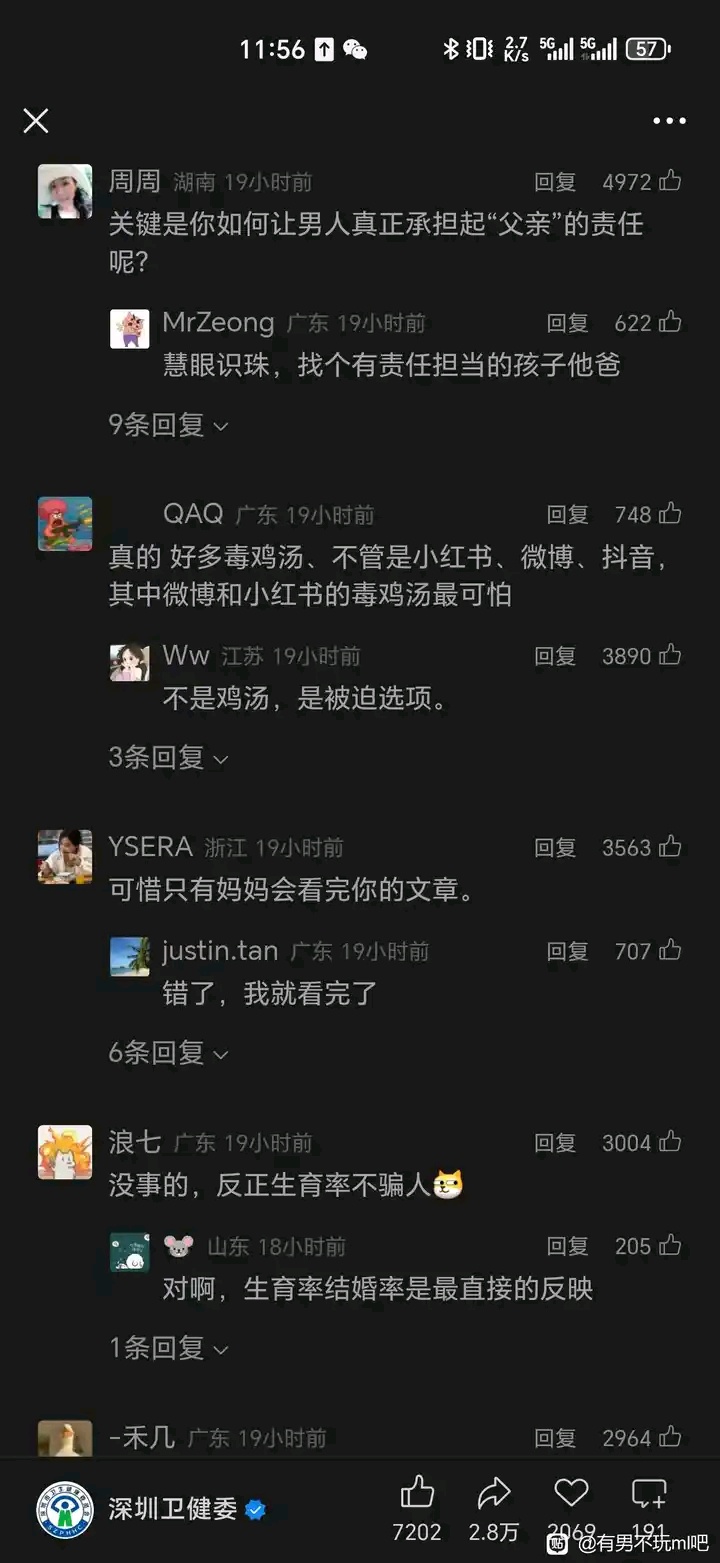Expand 9条回复 under 周周's comment
This screenshot has height=1563, width=720.
(168, 425)
